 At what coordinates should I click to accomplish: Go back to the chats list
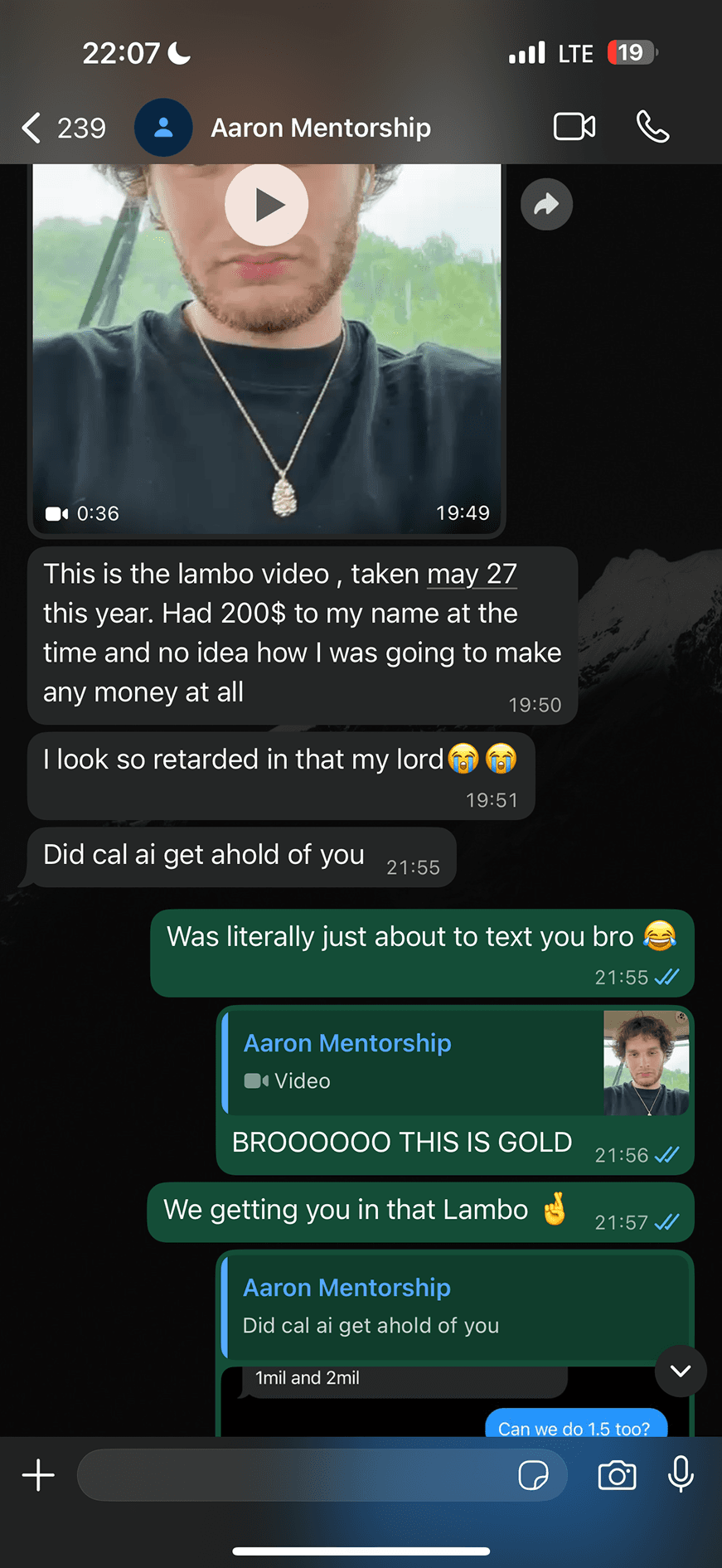click(33, 129)
